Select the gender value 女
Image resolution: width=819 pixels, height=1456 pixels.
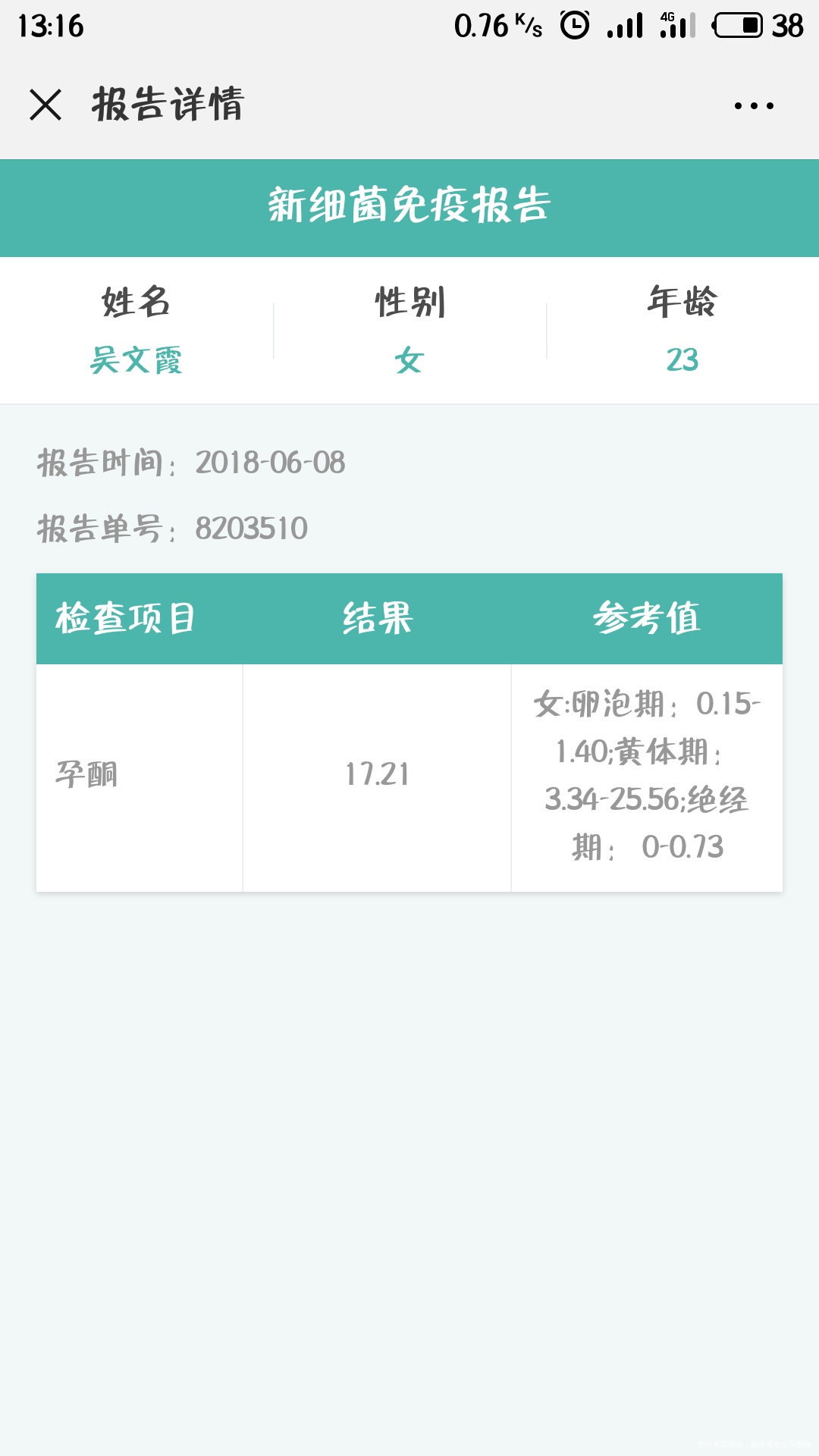[408, 362]
